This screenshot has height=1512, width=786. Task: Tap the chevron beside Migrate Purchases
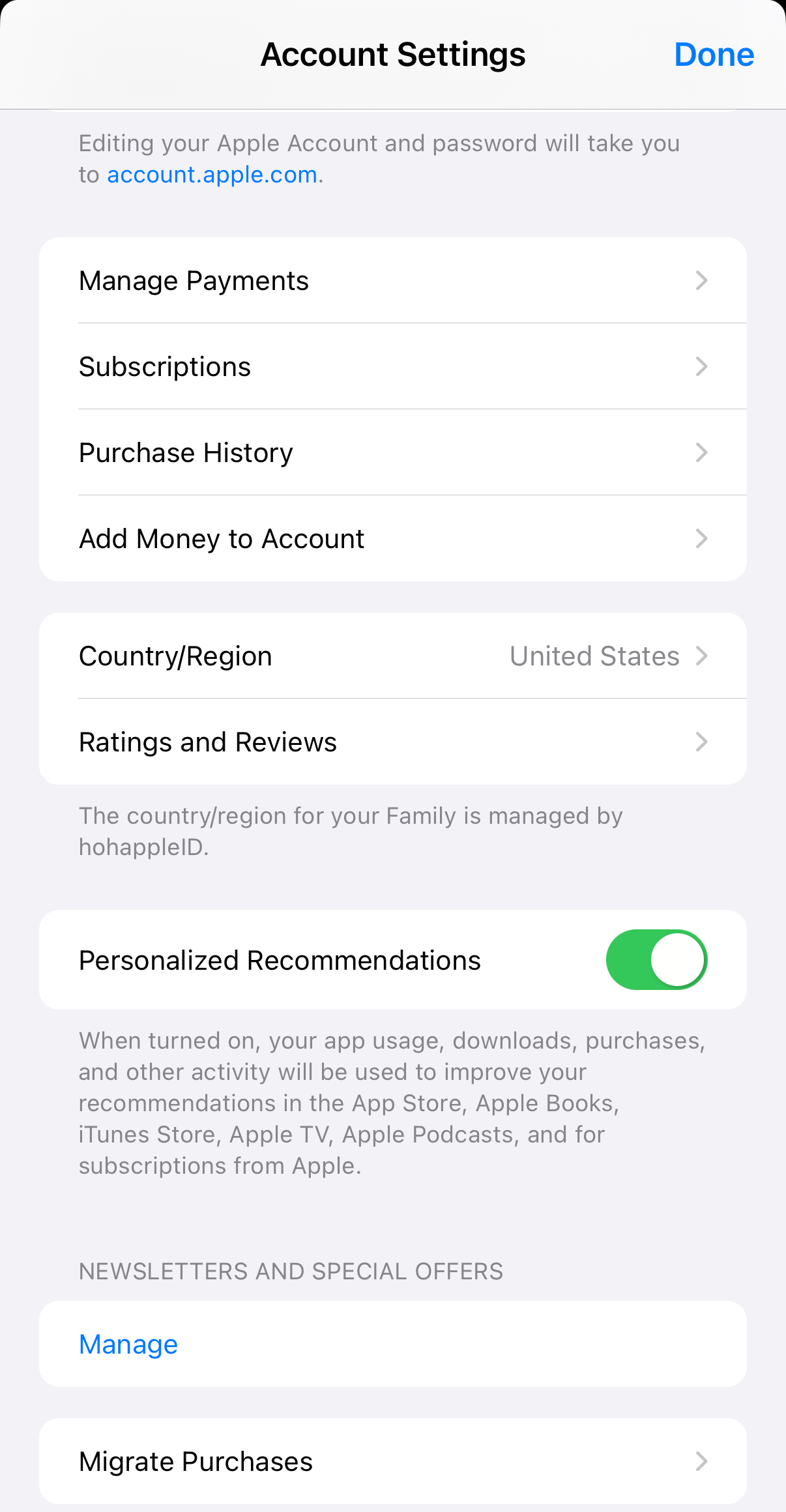(701, 1461)
